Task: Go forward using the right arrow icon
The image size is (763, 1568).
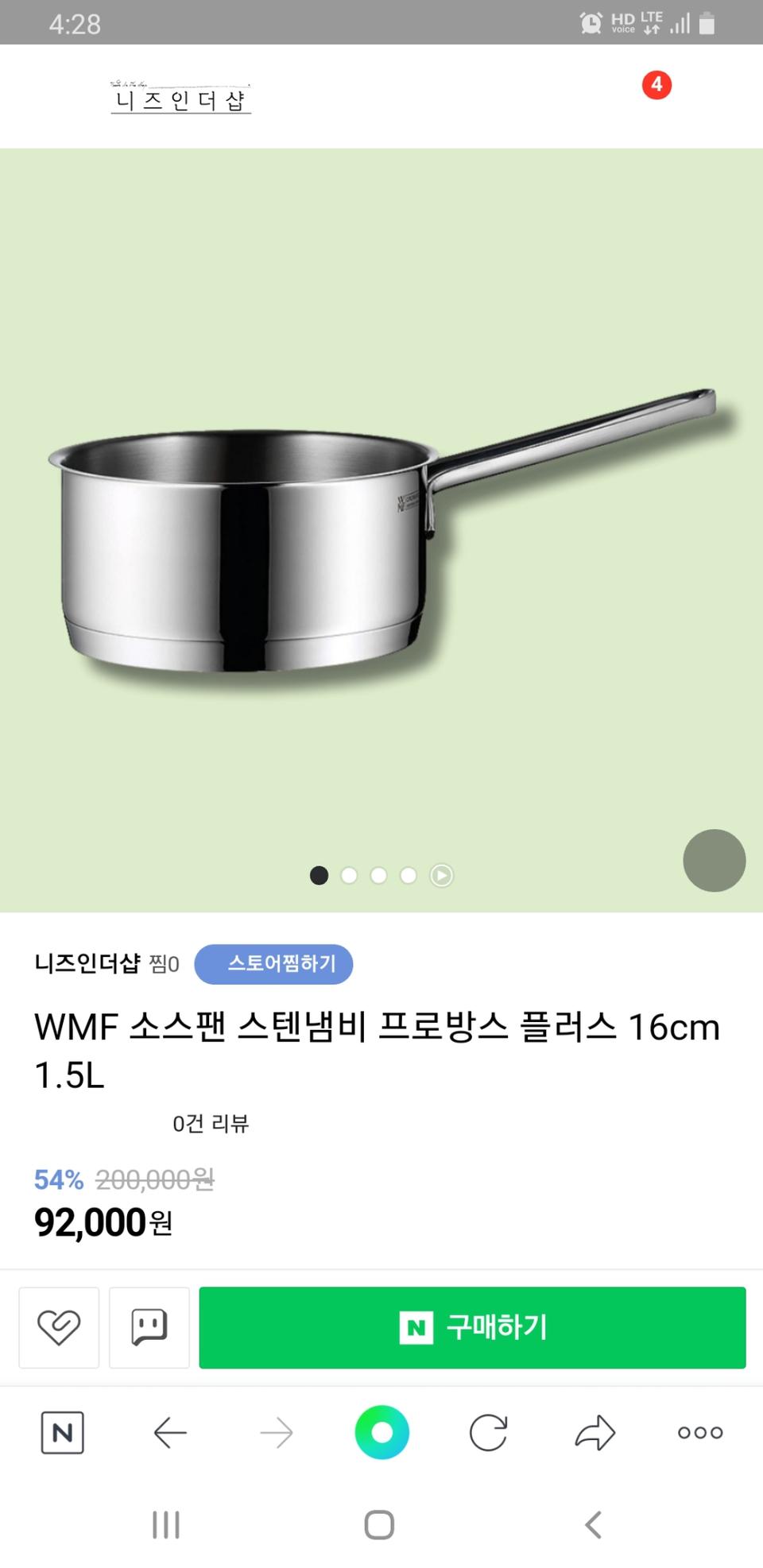Action: tap(276, 1433)
